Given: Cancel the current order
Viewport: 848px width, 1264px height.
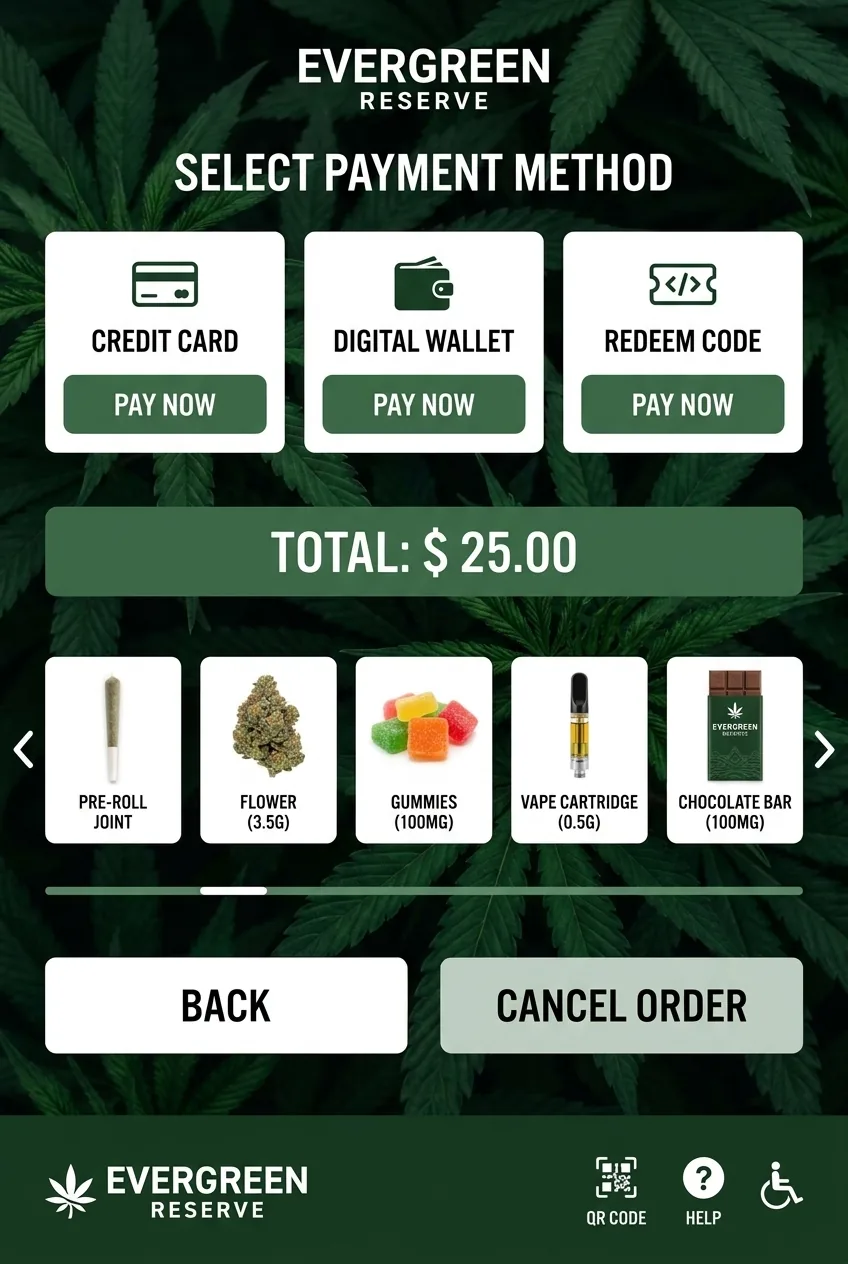Looking at the screenshot, I should 621,1005.
